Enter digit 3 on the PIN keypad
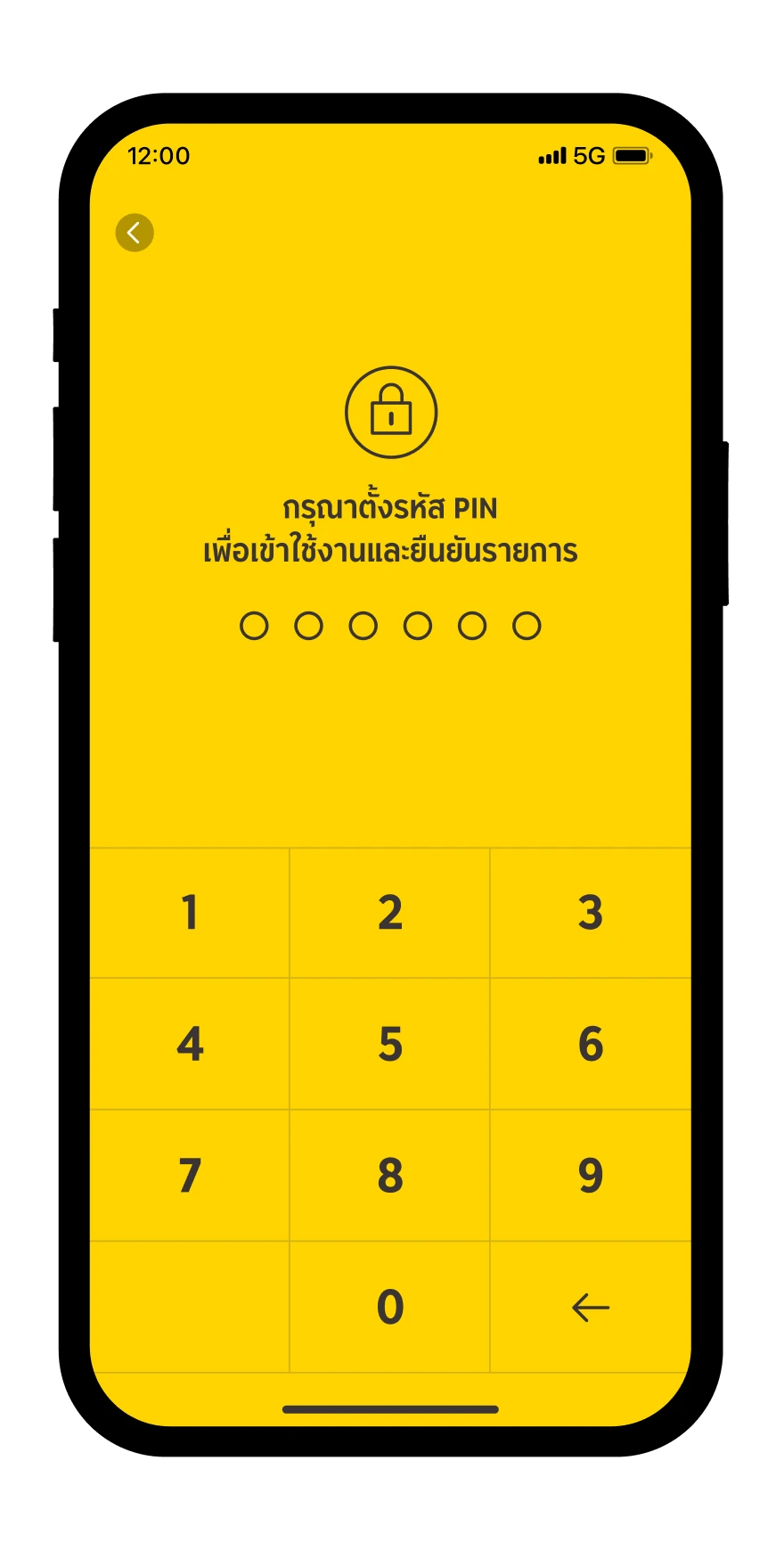784x1551 pixels. (x=590, y=913)
